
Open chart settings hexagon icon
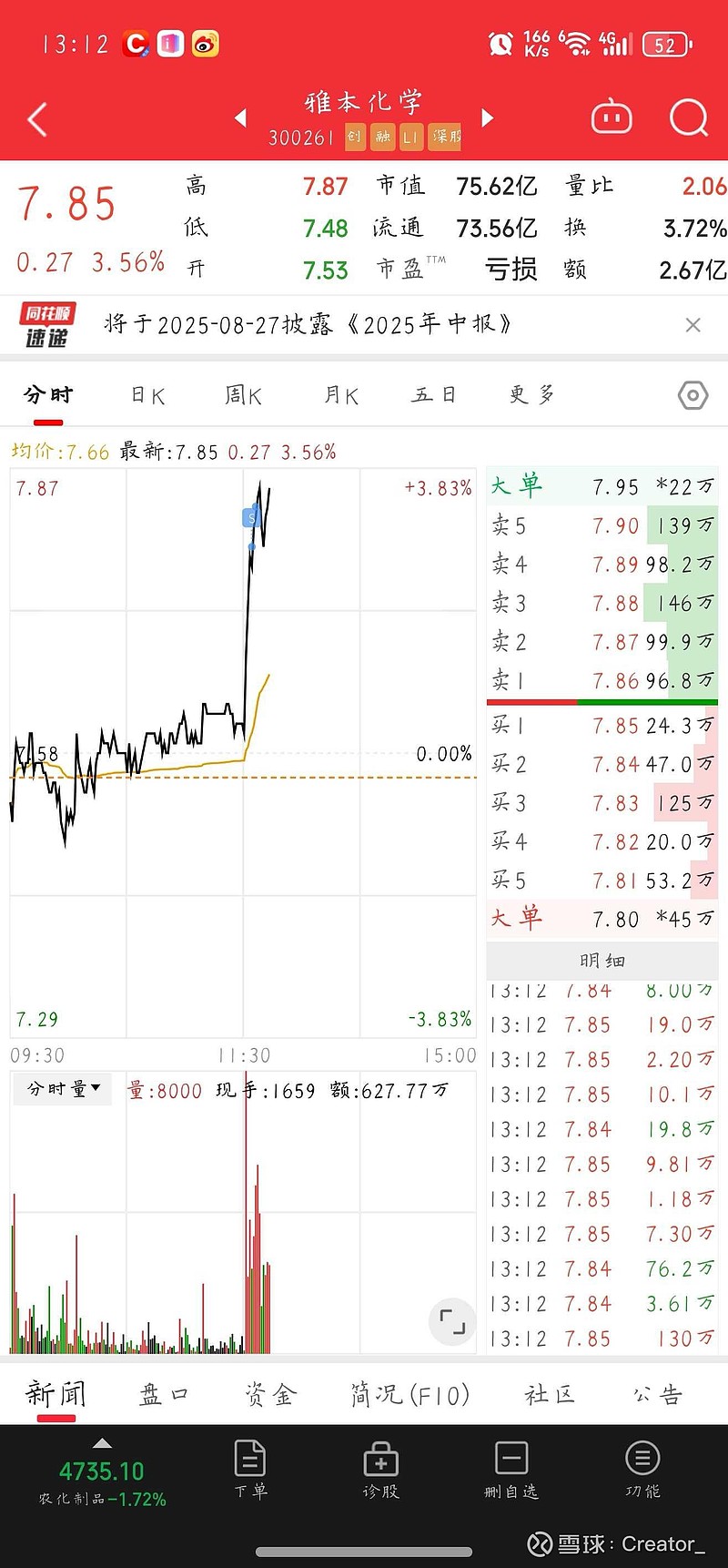(693, 395)
